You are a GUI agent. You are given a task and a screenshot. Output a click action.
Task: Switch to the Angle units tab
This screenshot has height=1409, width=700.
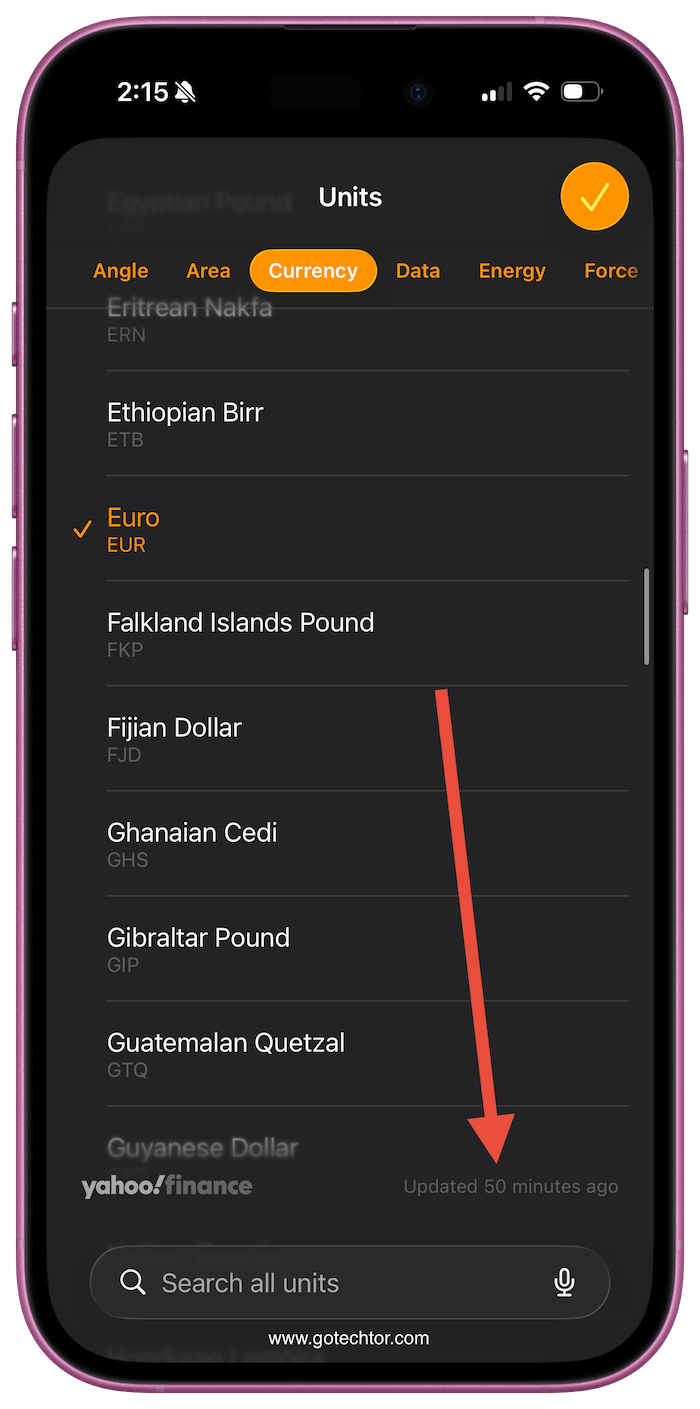pyautogui.click(x=121, y=271)
